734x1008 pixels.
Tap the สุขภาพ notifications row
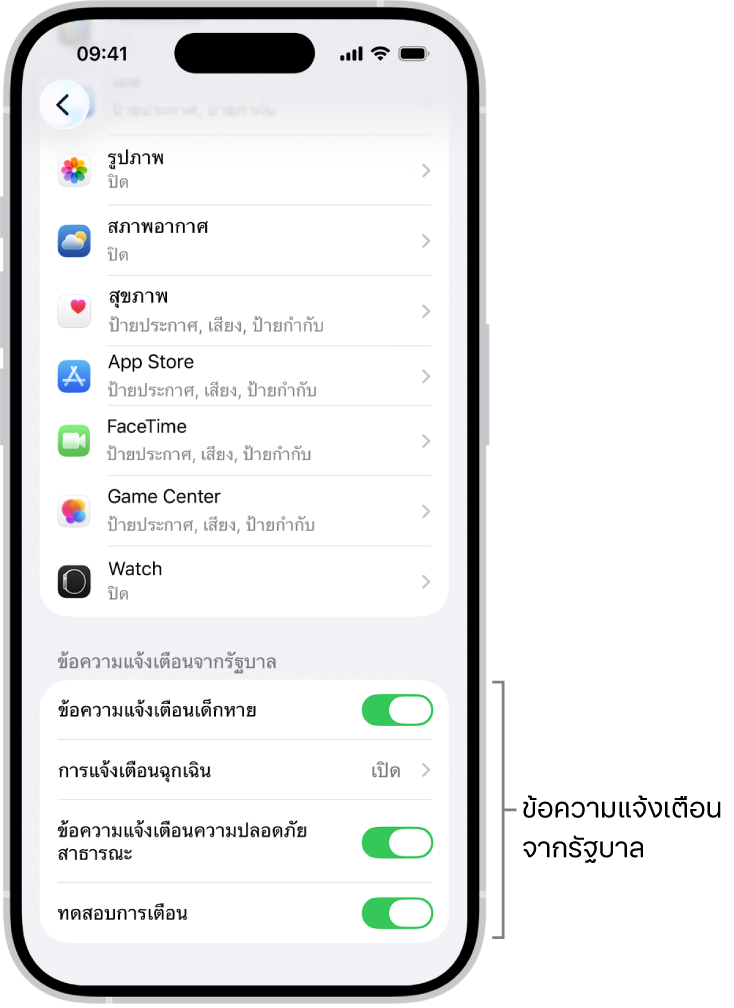[x=245, y=309]
